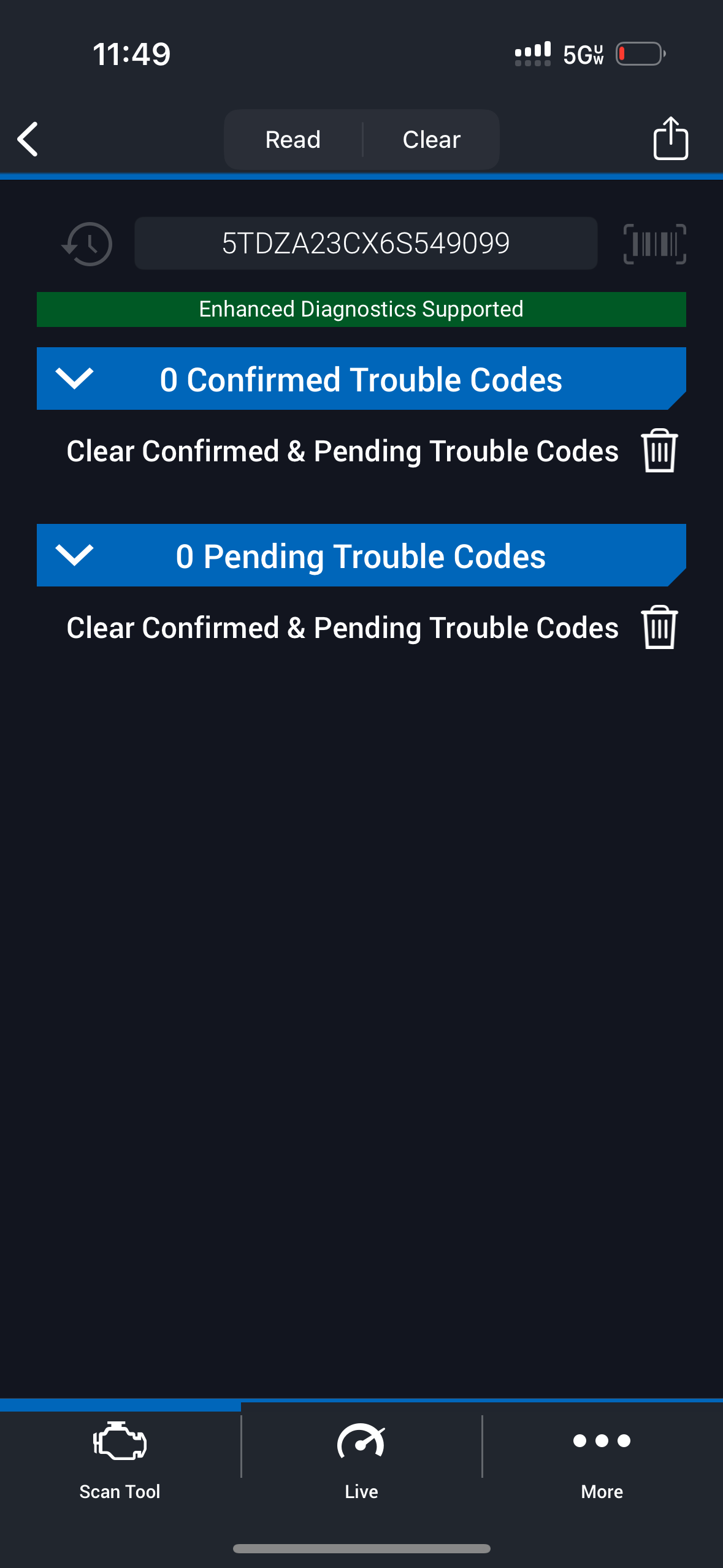The width and height of the screenshot is (723, 1568).
Task: Share the diagnostic report
Action: (670, 139)
